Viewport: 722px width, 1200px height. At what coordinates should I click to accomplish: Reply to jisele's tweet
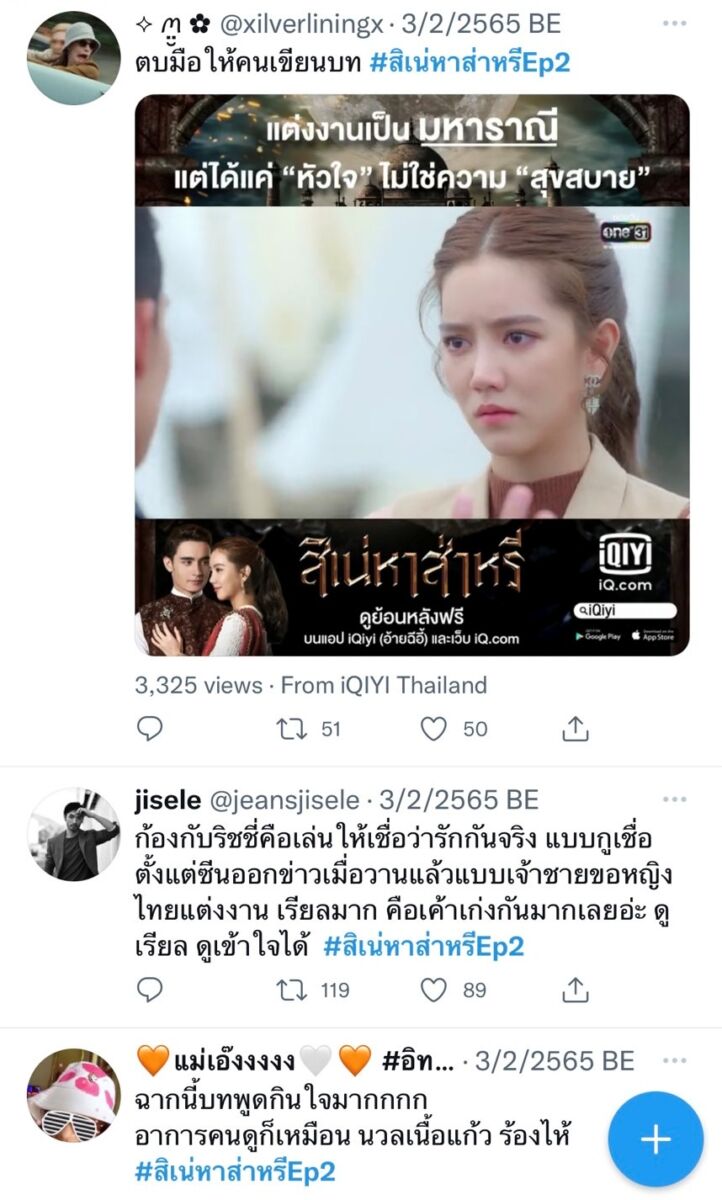point(150,990)
